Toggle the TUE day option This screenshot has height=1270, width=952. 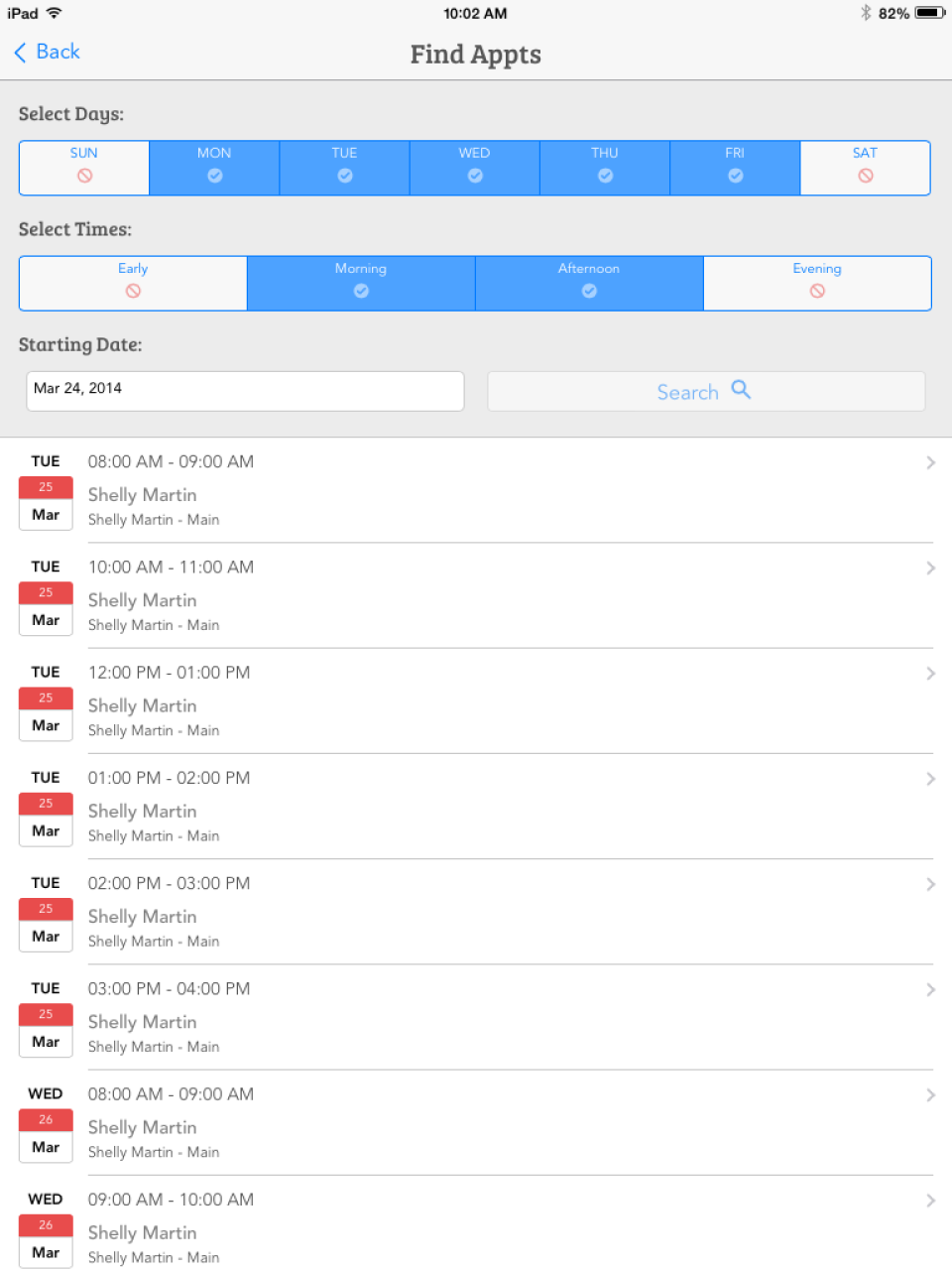344,167
